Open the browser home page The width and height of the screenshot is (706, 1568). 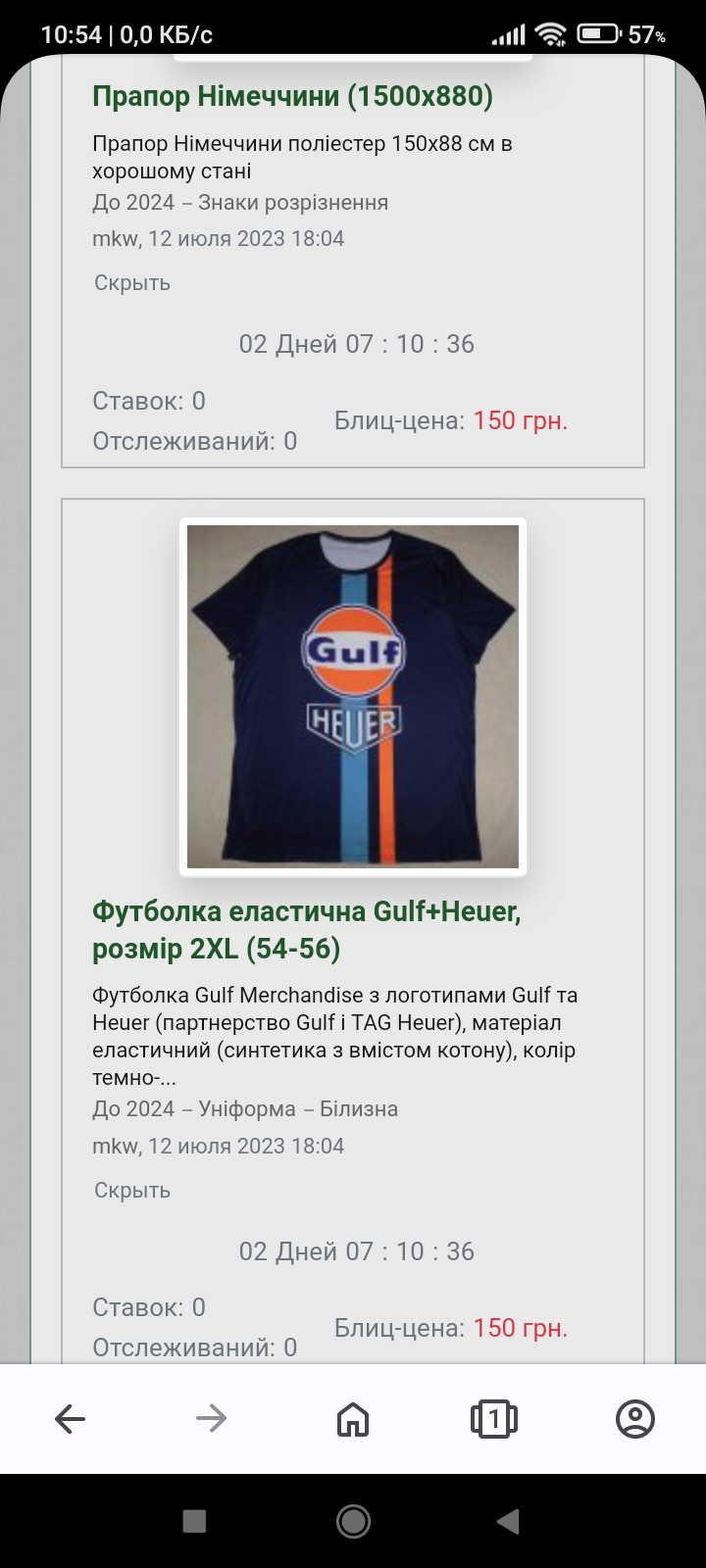(353, 1418)
